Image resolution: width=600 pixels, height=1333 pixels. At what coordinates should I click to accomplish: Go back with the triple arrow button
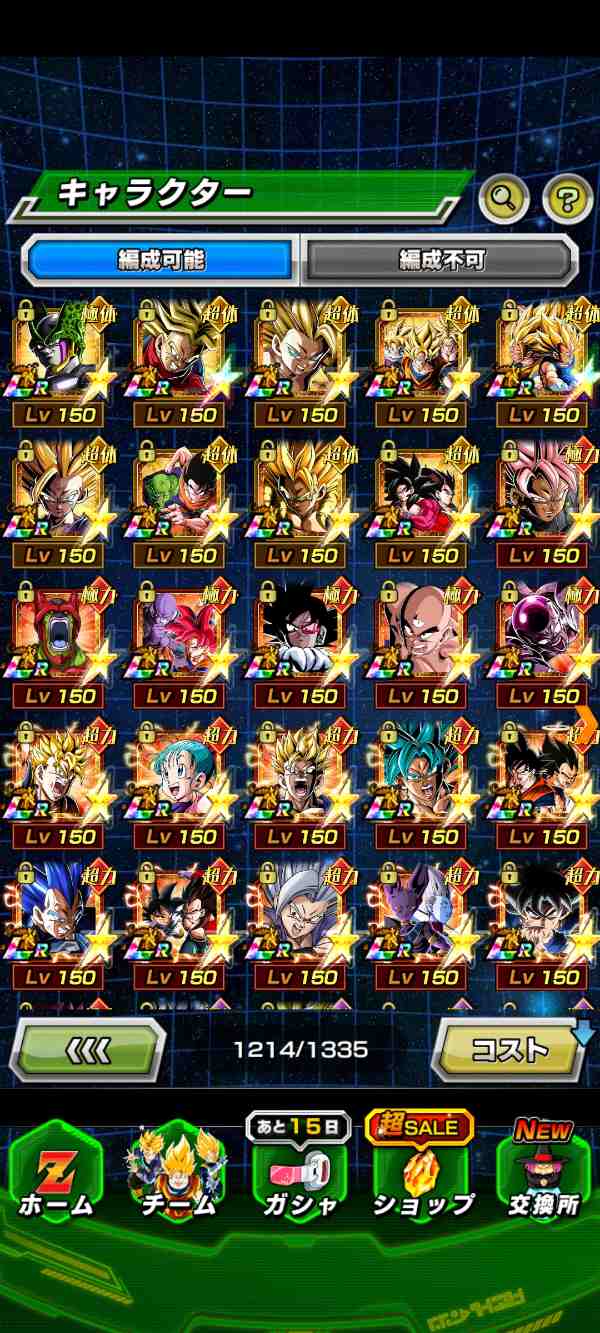click(x=87, y=1049)
